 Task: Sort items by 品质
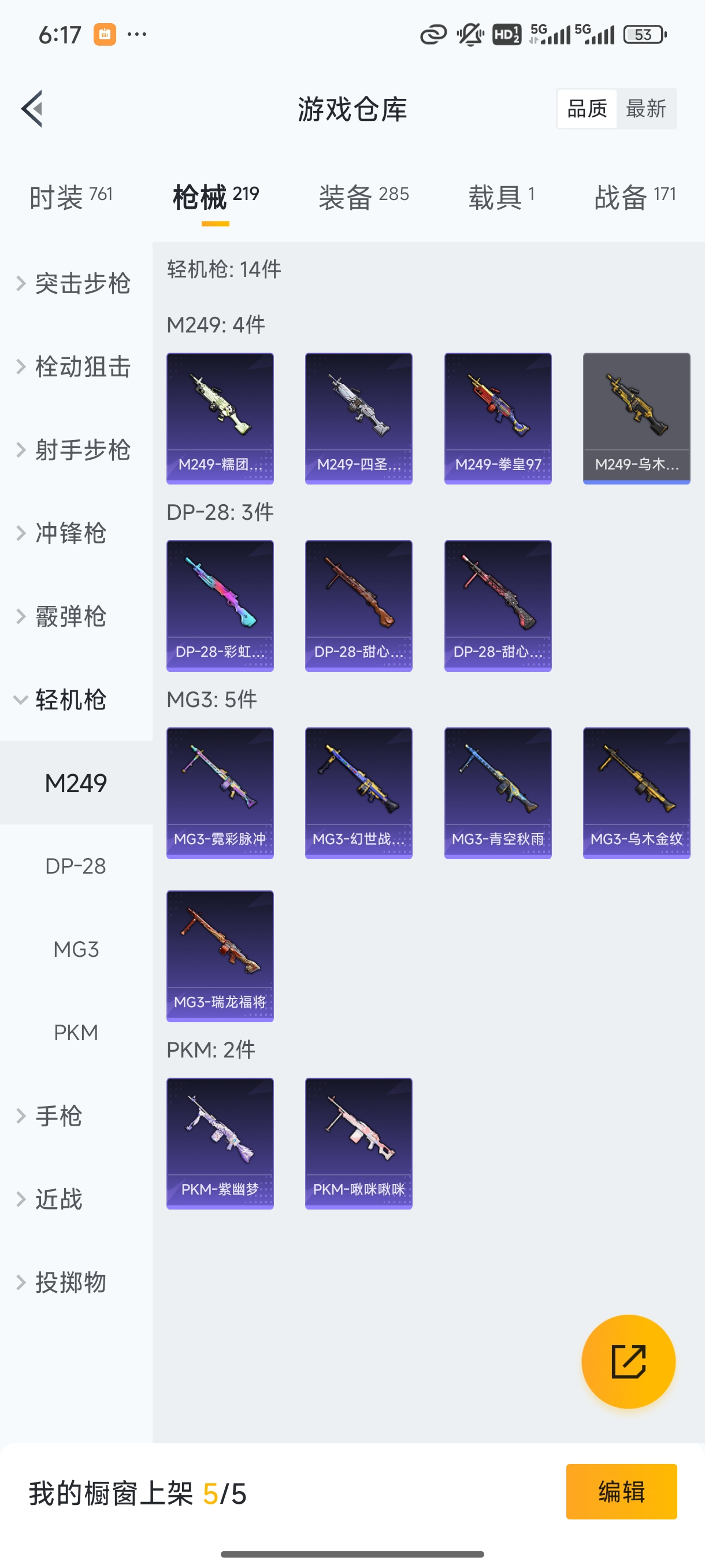(586, 108)
